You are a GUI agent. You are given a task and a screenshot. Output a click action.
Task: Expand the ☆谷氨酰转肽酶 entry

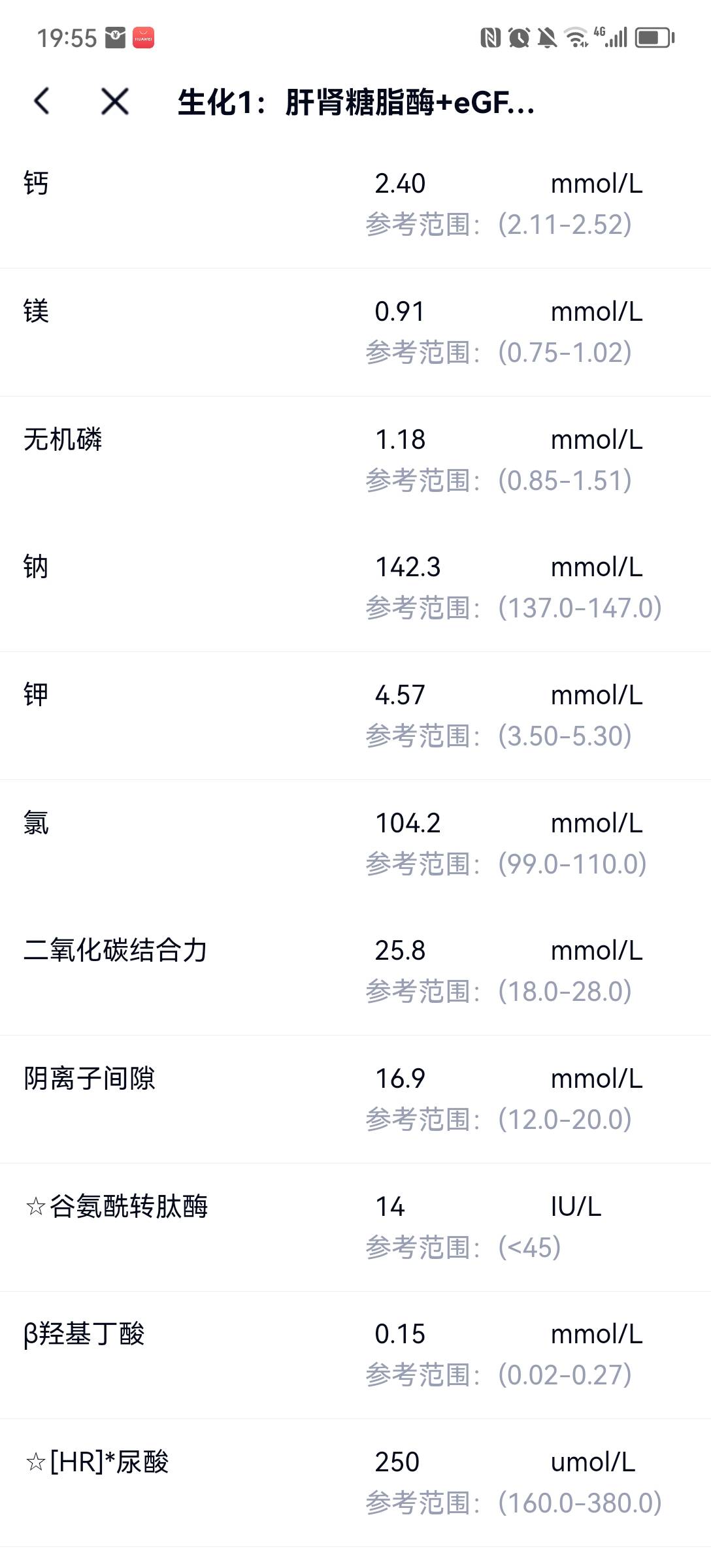355,1228
